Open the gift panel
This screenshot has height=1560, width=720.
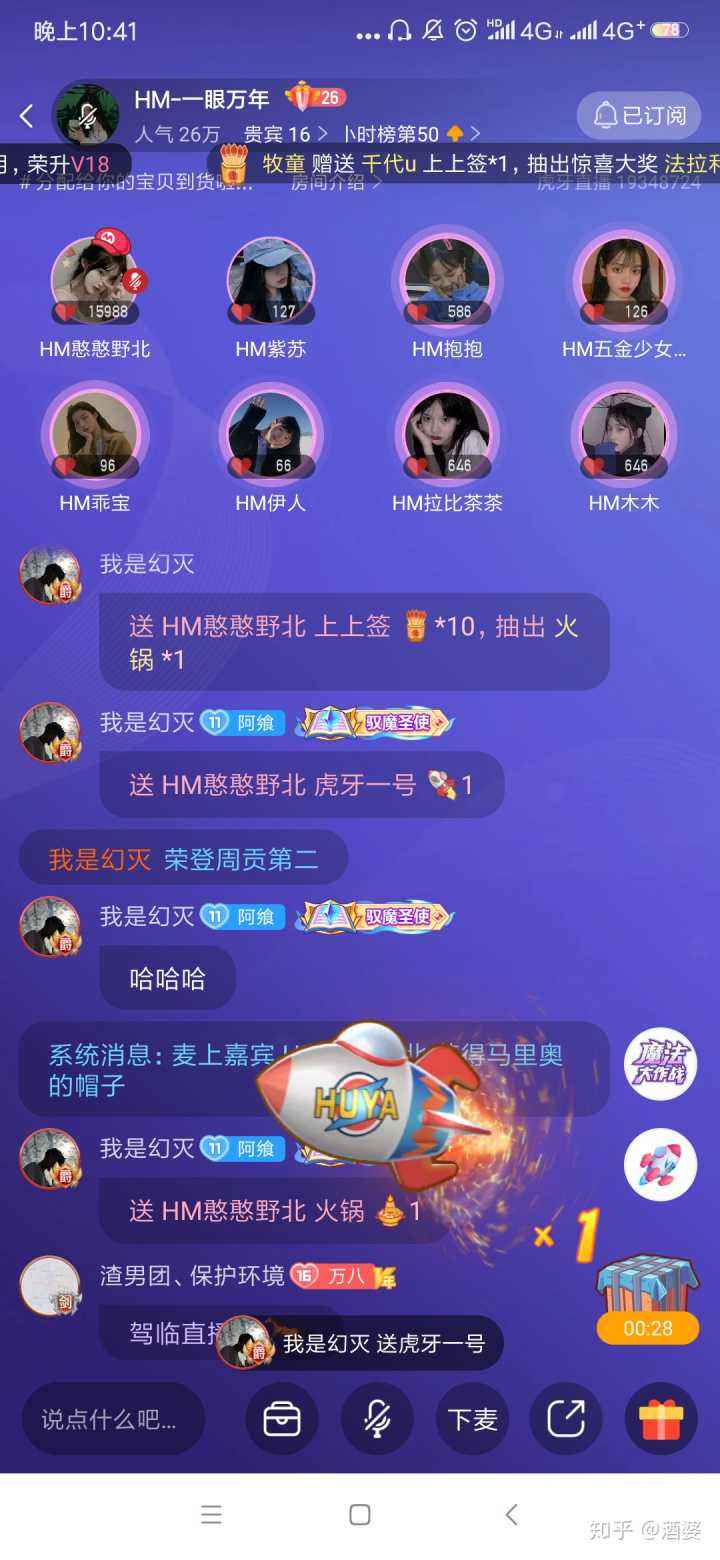pos(660,1418)
